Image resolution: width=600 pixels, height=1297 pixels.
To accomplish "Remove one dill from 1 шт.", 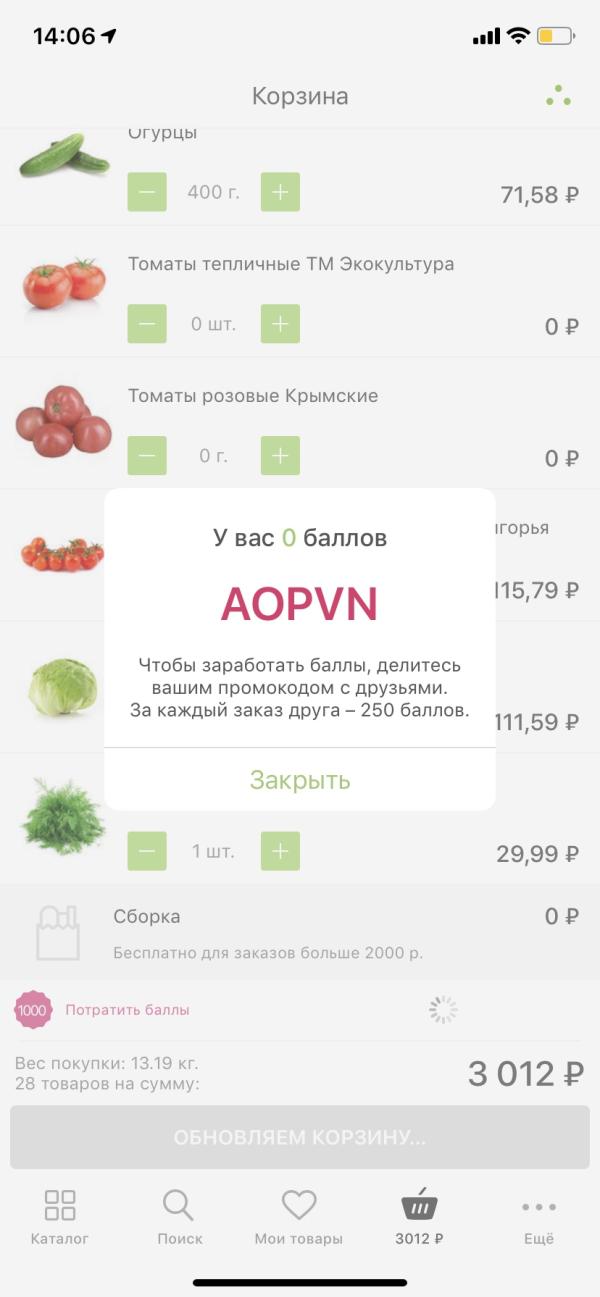I will pos(147,852).
